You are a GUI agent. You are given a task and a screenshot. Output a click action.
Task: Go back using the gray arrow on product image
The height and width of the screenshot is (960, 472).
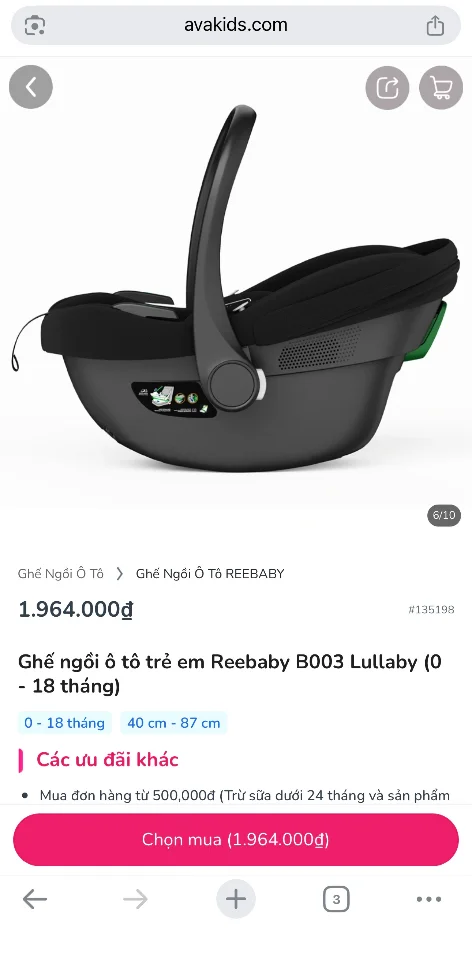[31, 87]
